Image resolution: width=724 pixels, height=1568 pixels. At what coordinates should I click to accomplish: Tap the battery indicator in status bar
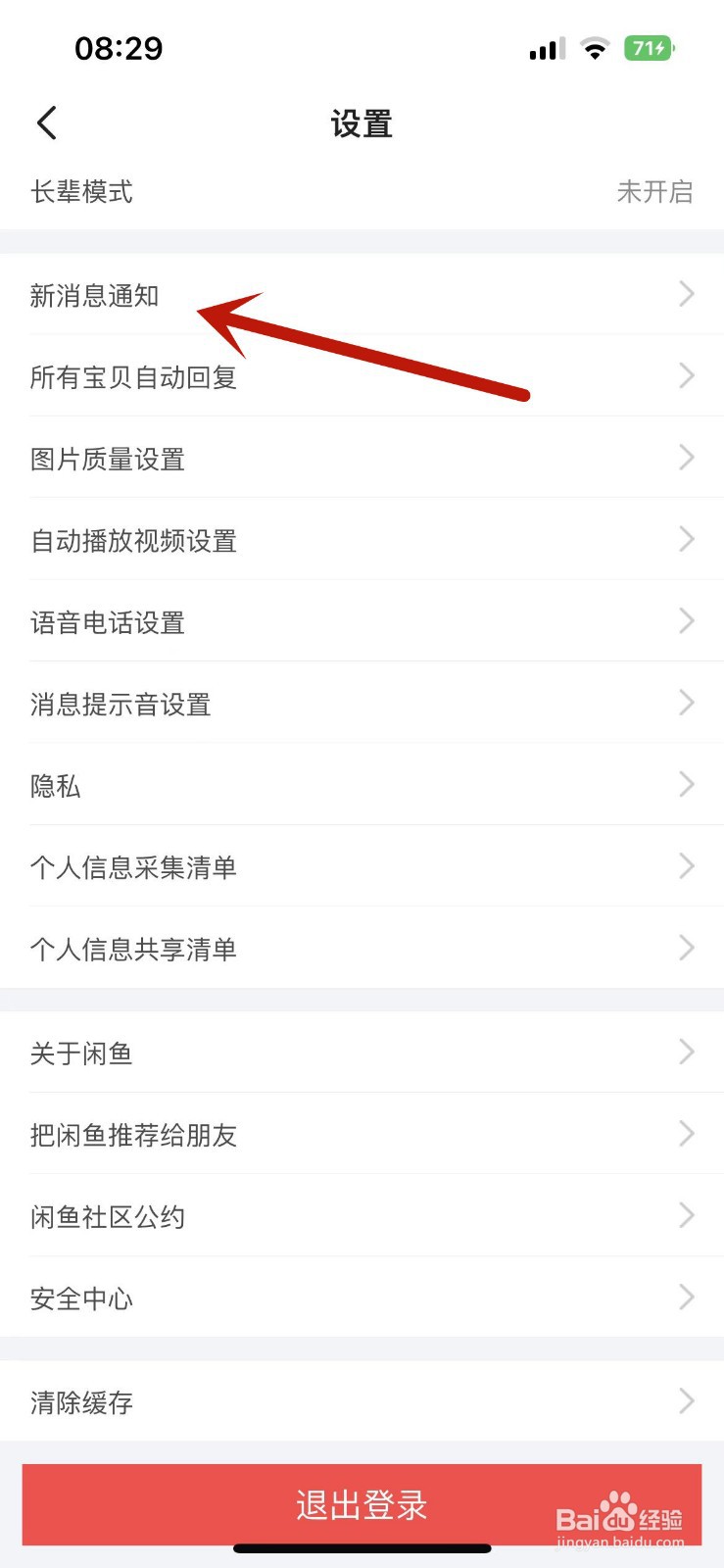[647, 46]
